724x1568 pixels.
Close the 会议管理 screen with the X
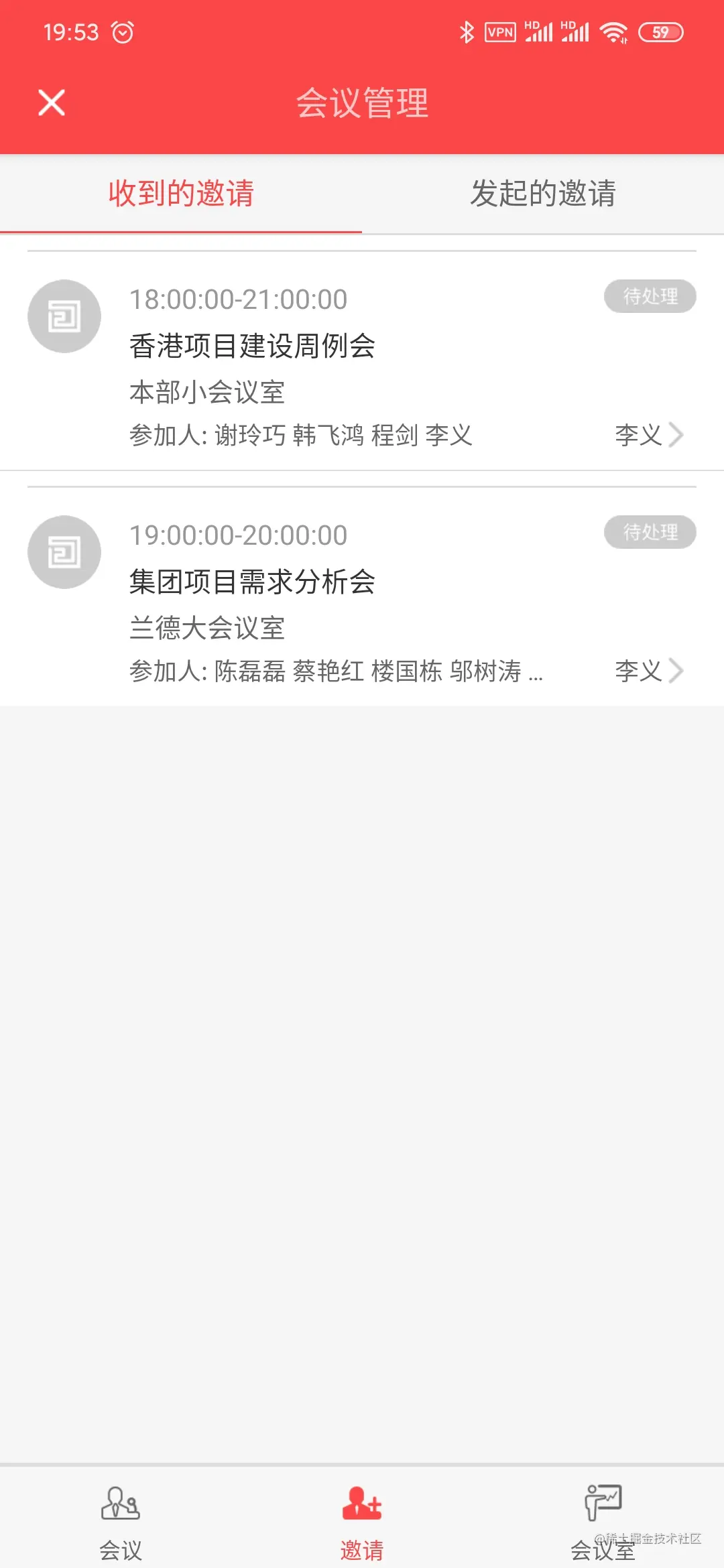[x=51, y=103]
